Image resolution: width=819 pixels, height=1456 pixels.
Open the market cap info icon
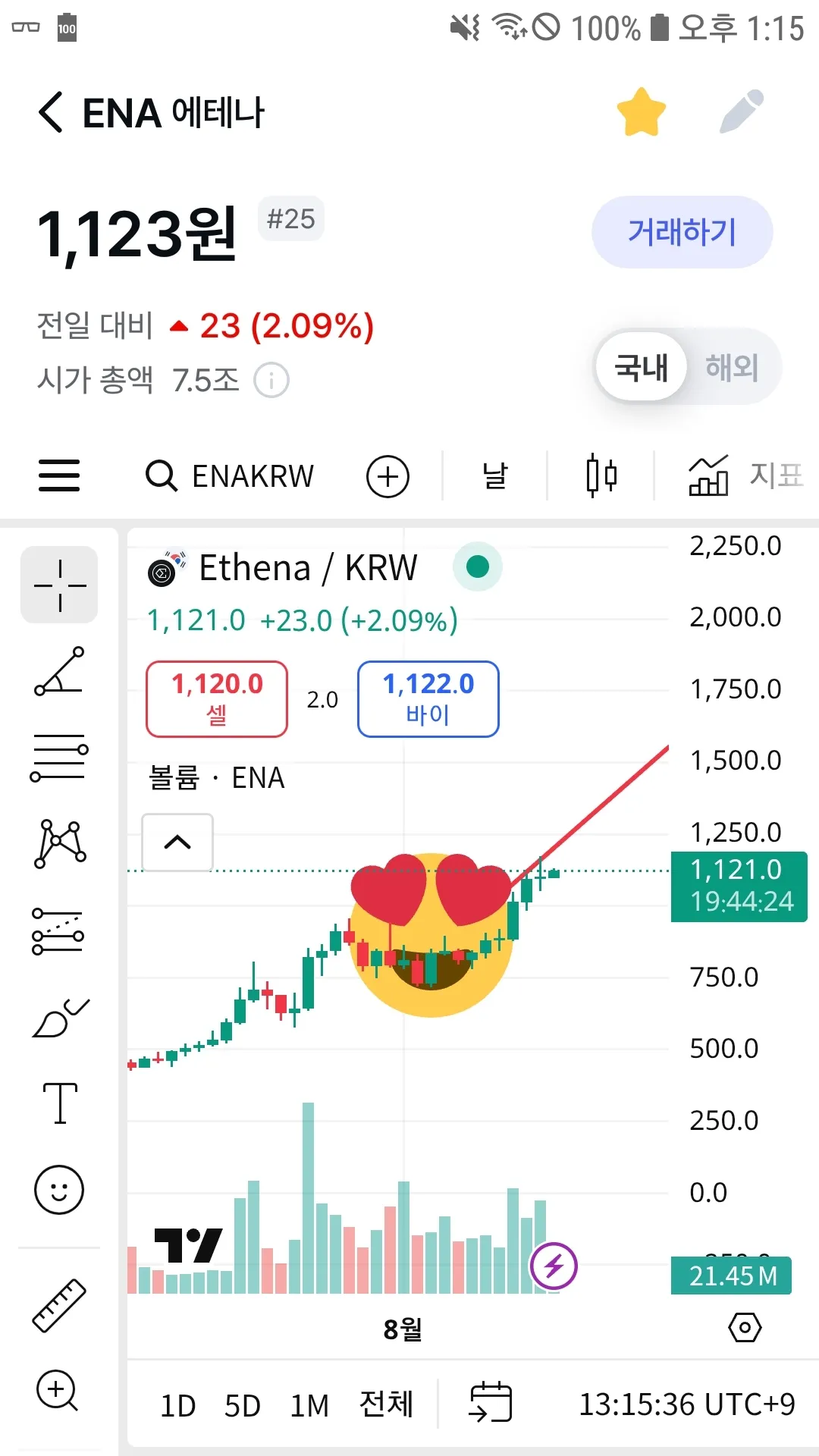(x=271, y=381)
